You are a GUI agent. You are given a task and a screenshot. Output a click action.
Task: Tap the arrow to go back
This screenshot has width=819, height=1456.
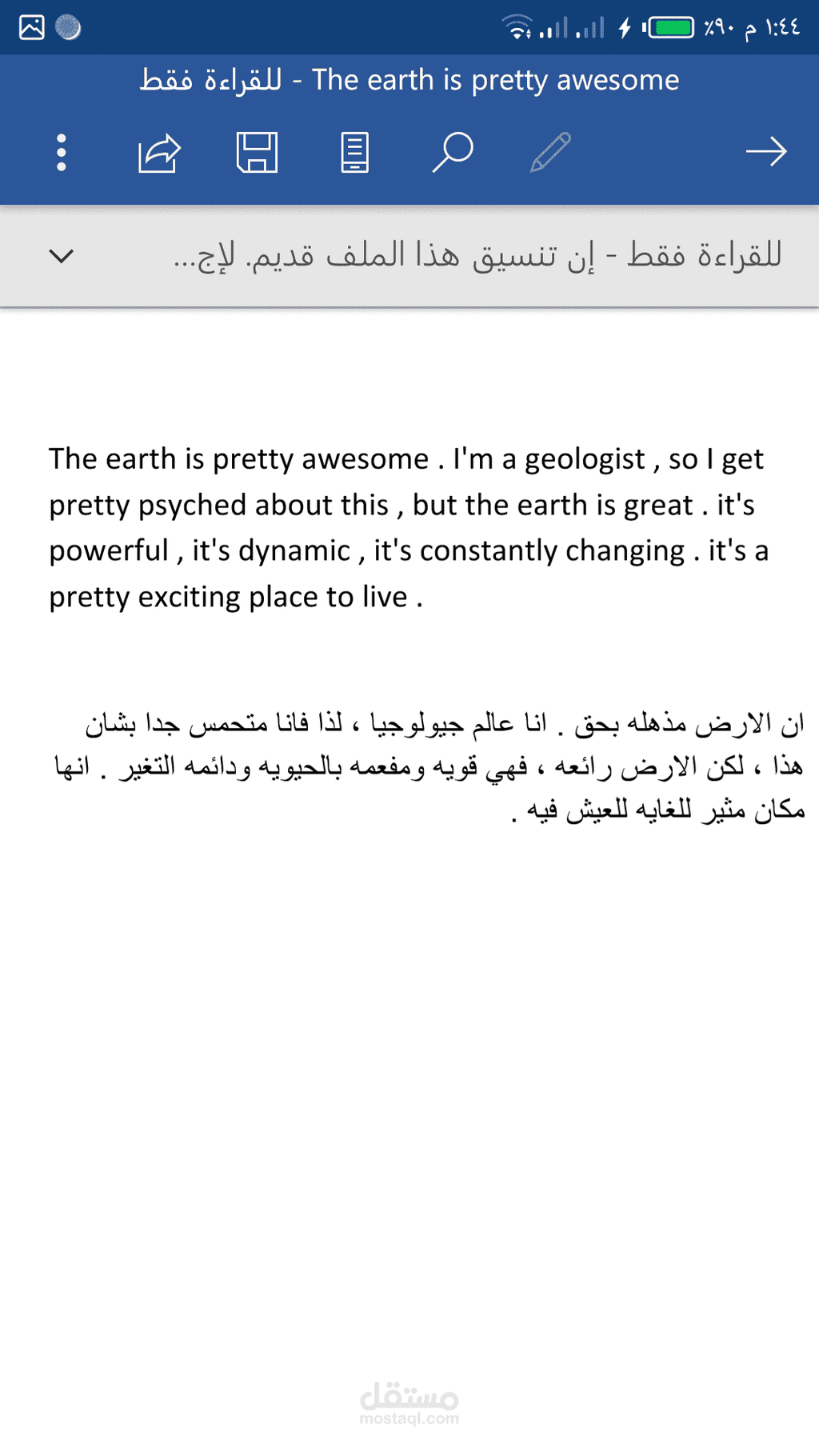766,151
